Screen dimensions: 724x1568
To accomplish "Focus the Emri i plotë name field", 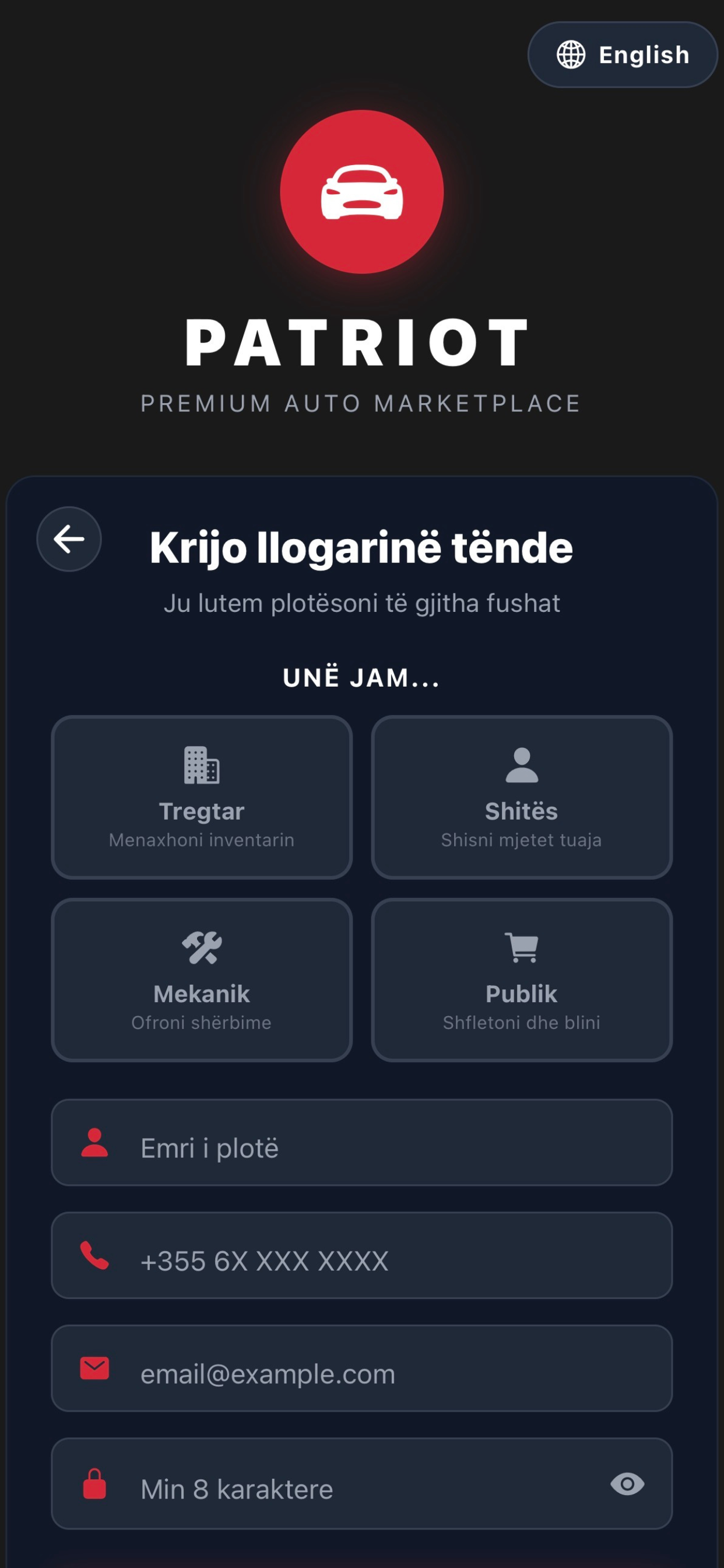I will (x=389, y=1147).
